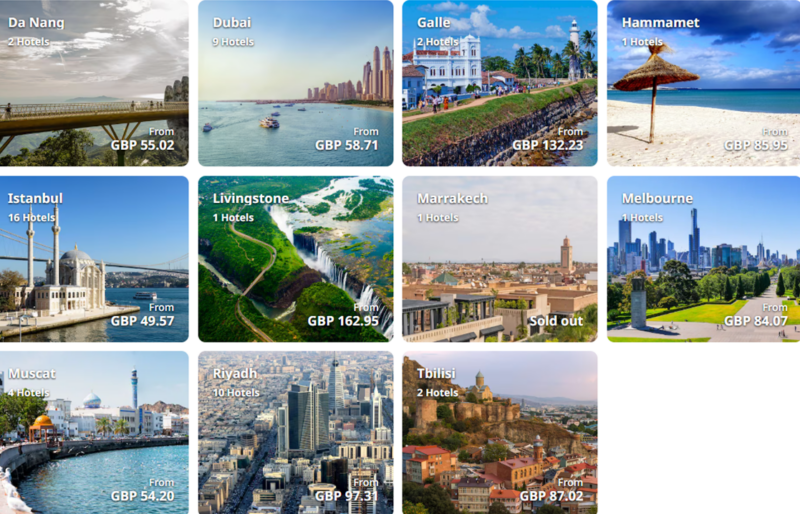
Task: Open the Hammamet destination card
Action: (703, 83)
